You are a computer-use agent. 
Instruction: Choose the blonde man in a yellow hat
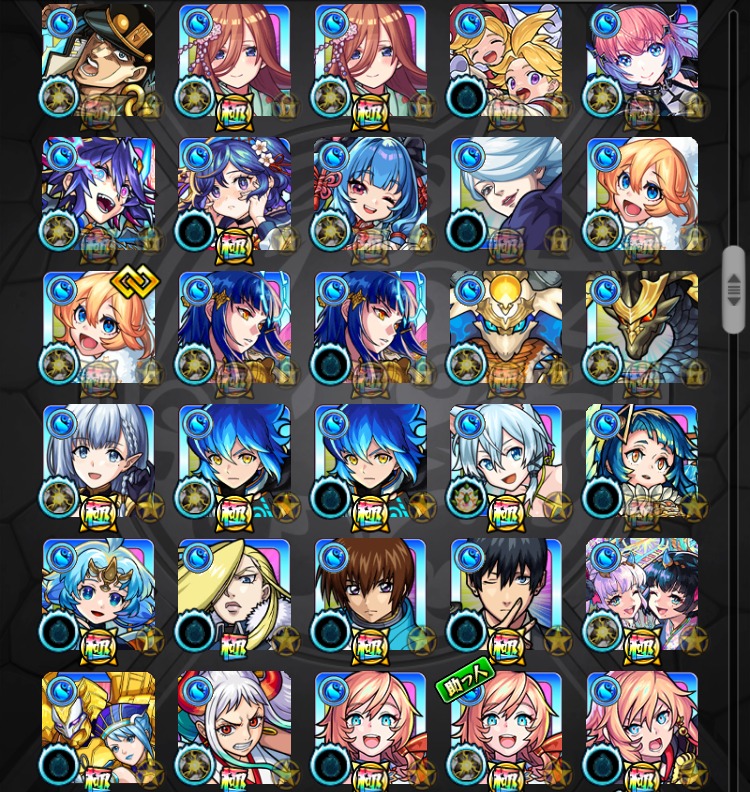pos(234,594)
